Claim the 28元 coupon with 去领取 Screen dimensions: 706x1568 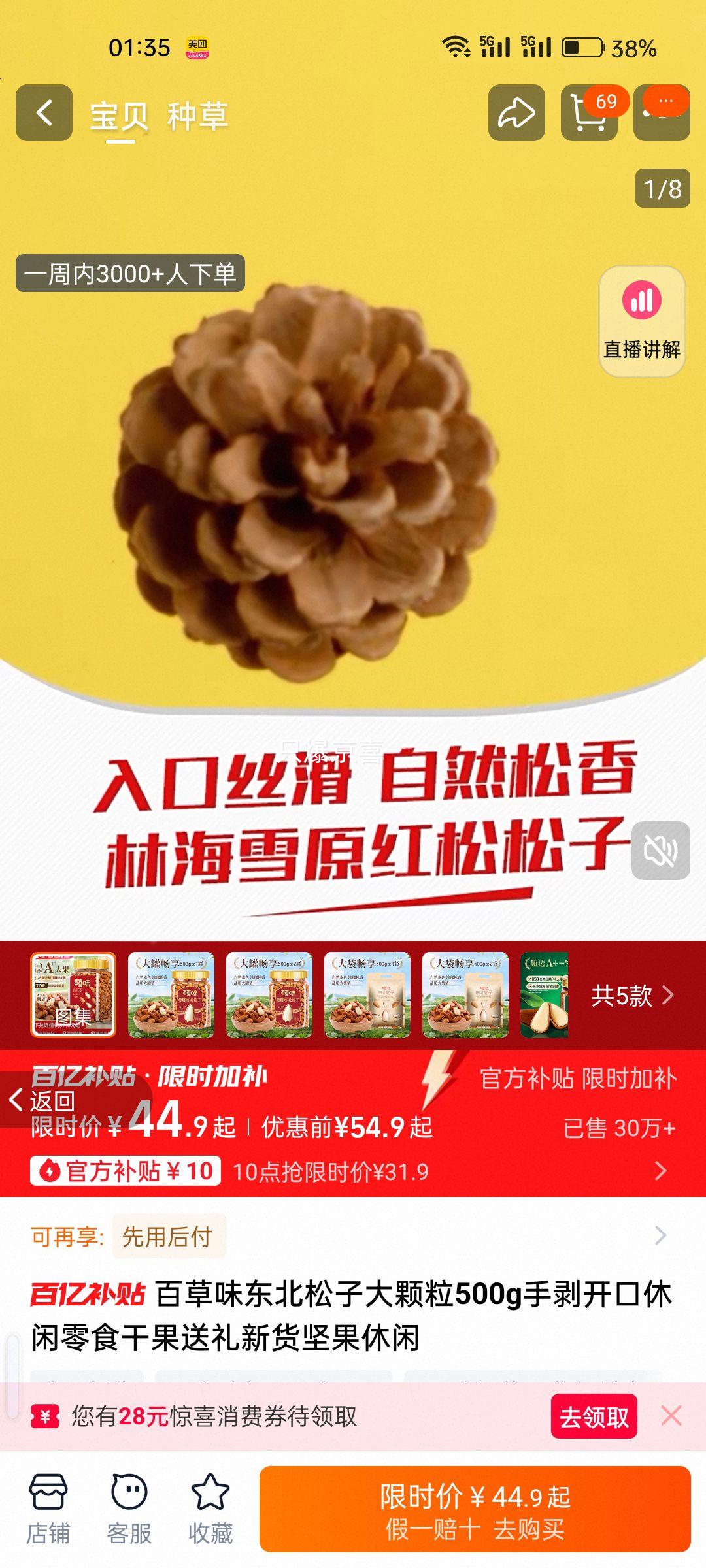pos(594,1417)
